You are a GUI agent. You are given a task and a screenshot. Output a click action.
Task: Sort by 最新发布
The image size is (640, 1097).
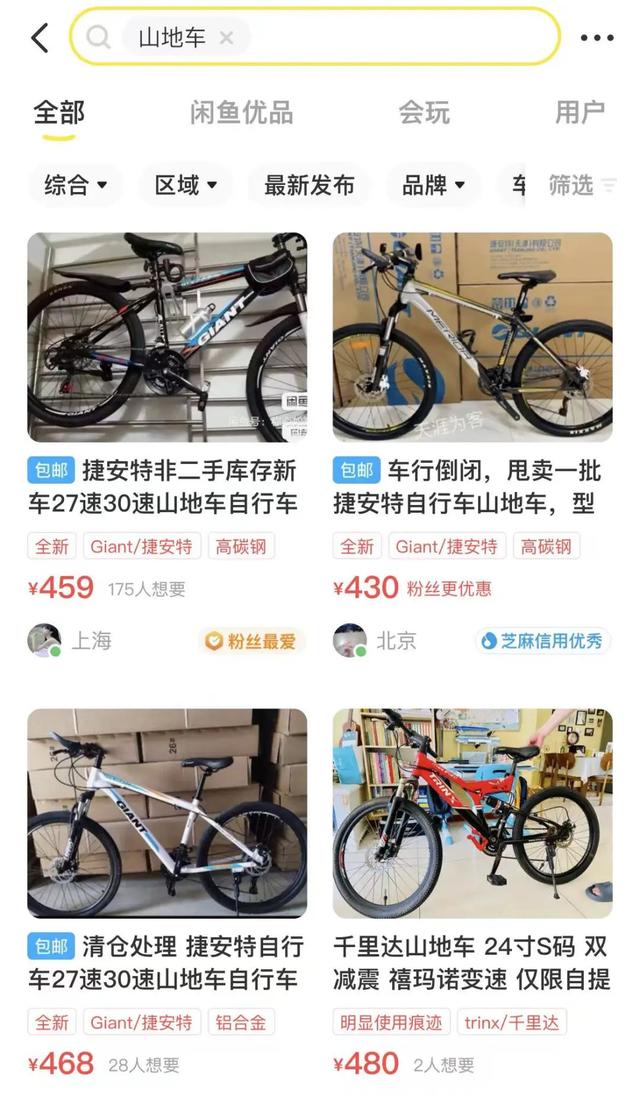309,185
